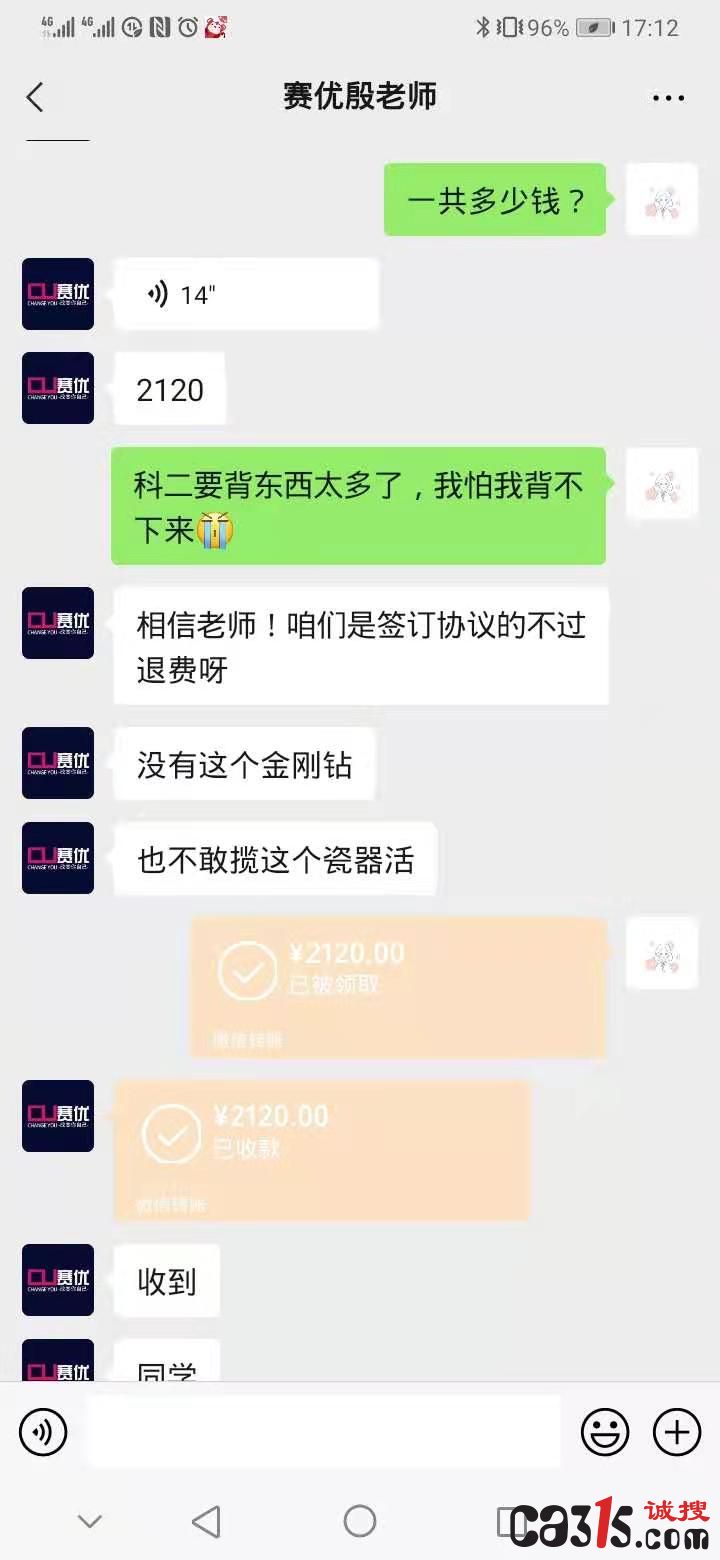720x1560 pixels.
Task: Open the emoji sticker panel
Action: coord(604,1432)
